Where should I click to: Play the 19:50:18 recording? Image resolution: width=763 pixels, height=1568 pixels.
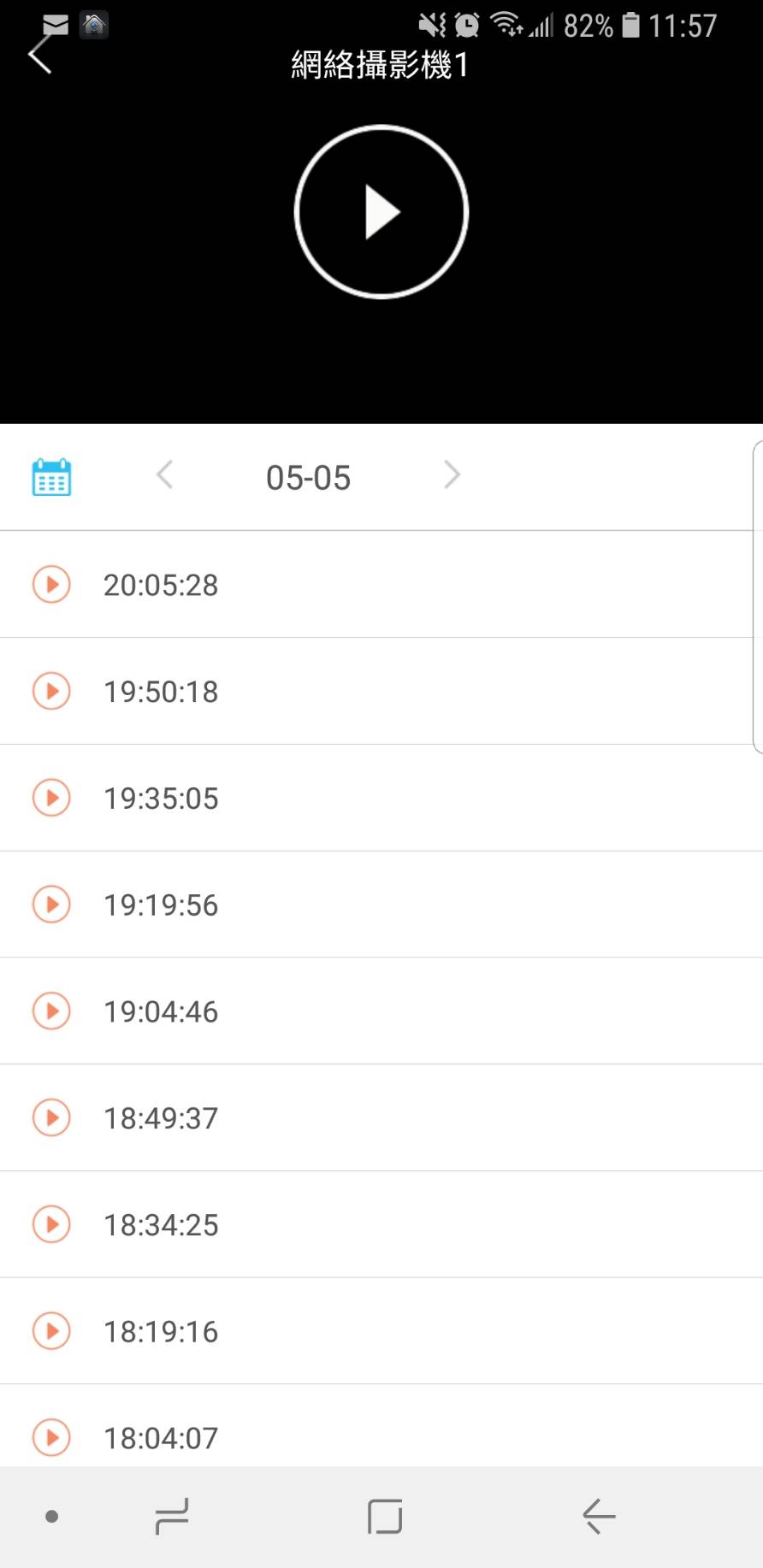click(x=381, y=691)
